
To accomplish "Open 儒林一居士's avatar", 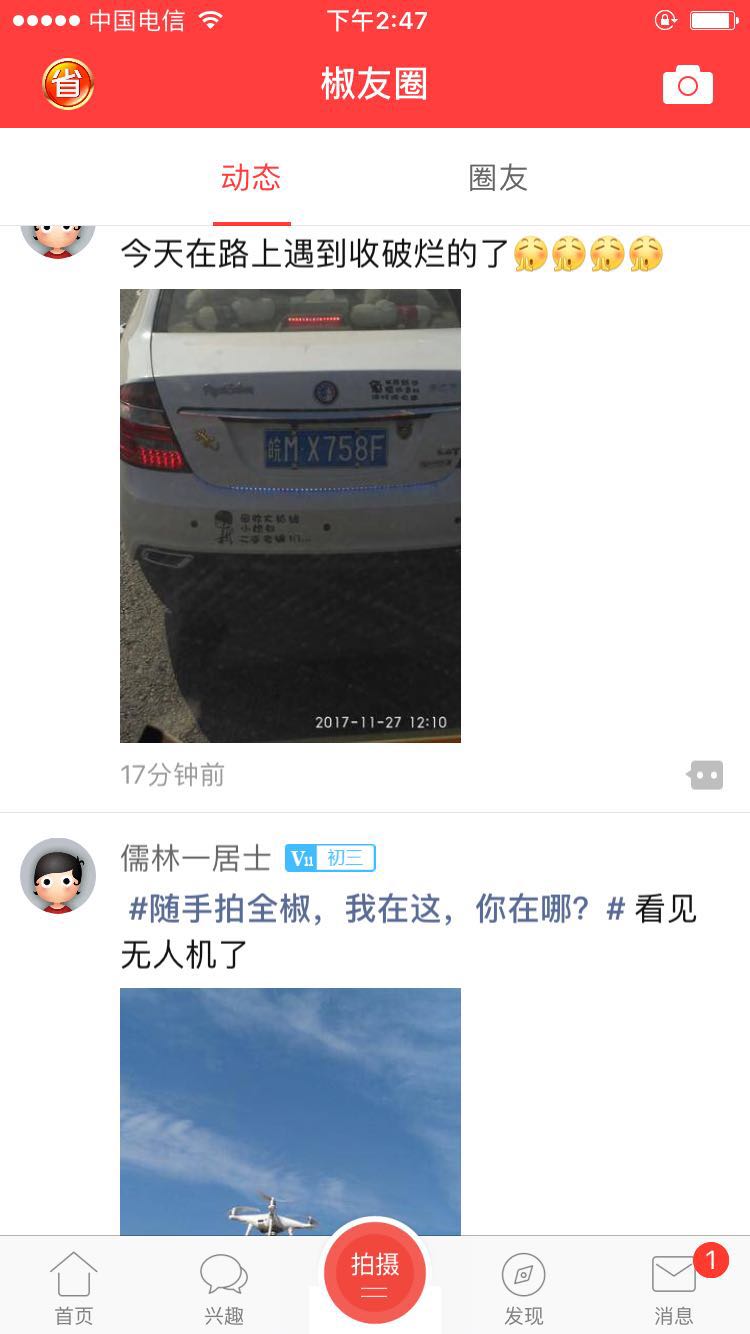I will pos(58,876).
